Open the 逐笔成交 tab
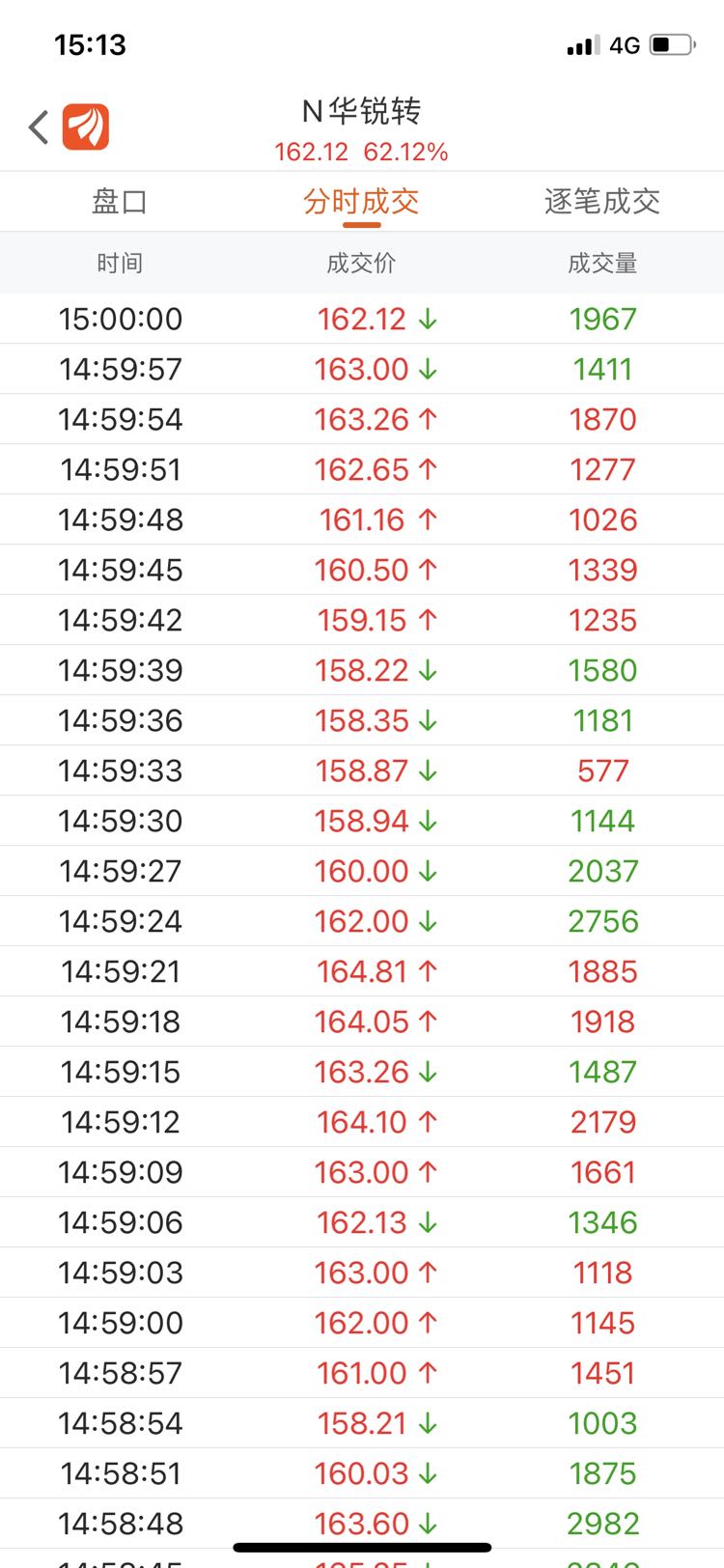This screenshot has width=724, height=1568. pos(602,202)
